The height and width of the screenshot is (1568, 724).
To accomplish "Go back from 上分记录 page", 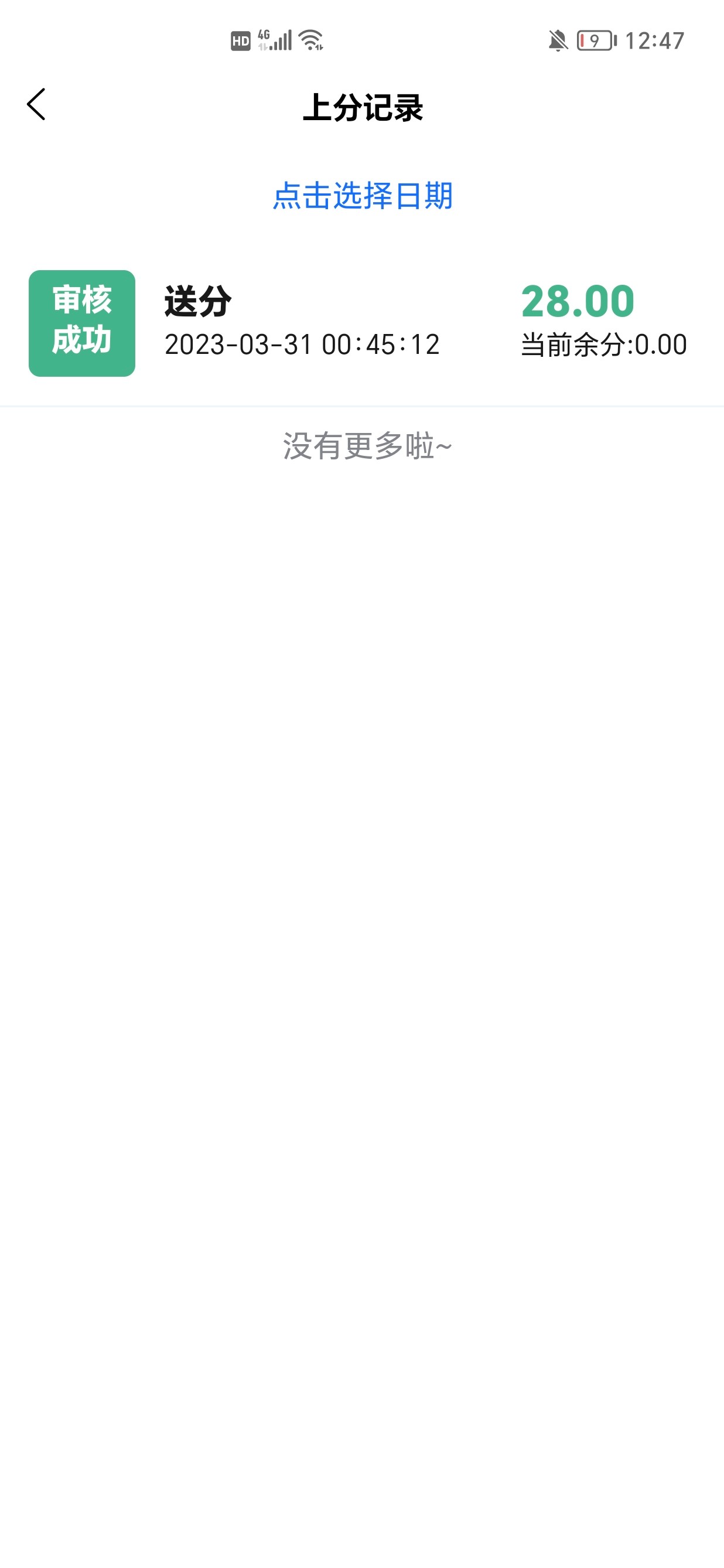I will (36, 105).
